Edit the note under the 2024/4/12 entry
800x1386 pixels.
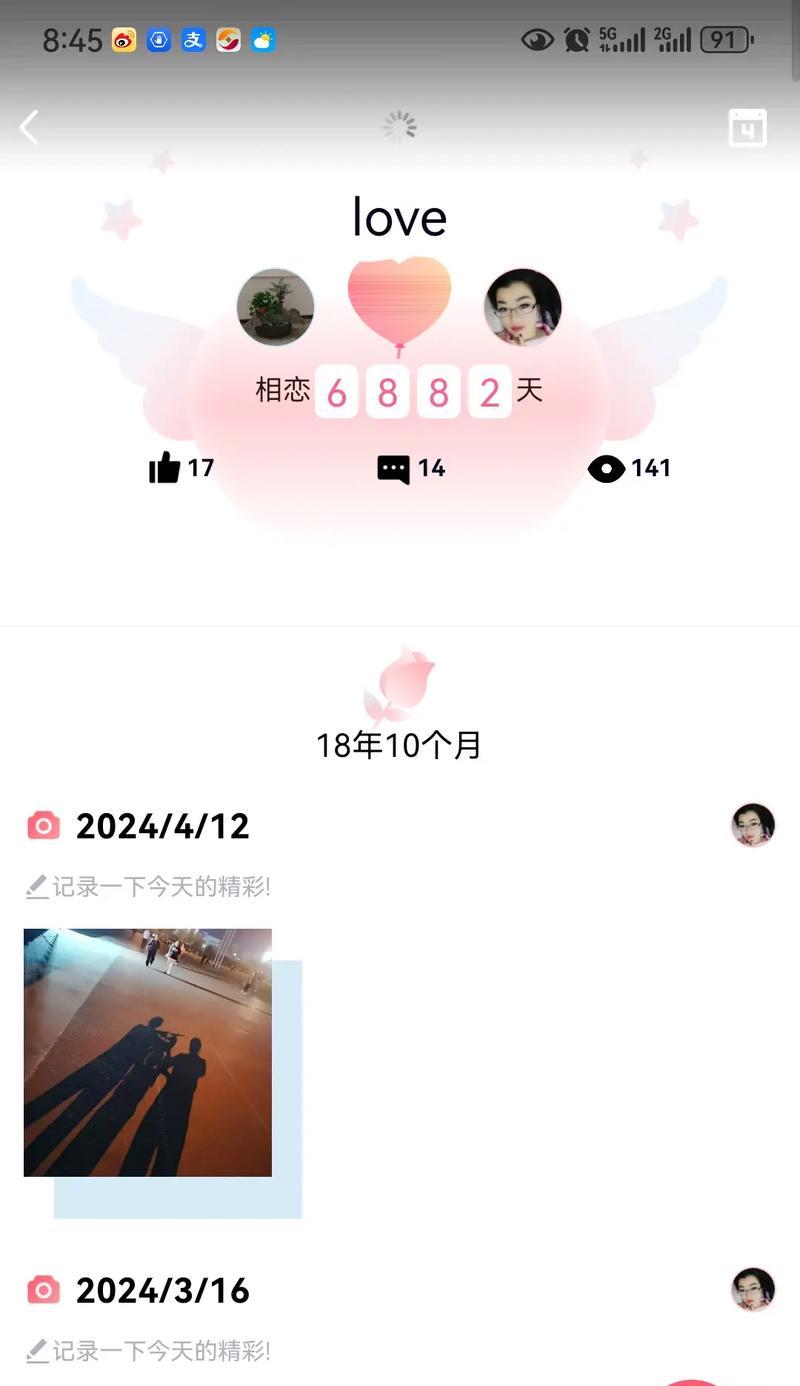click(x=148, y=886)
